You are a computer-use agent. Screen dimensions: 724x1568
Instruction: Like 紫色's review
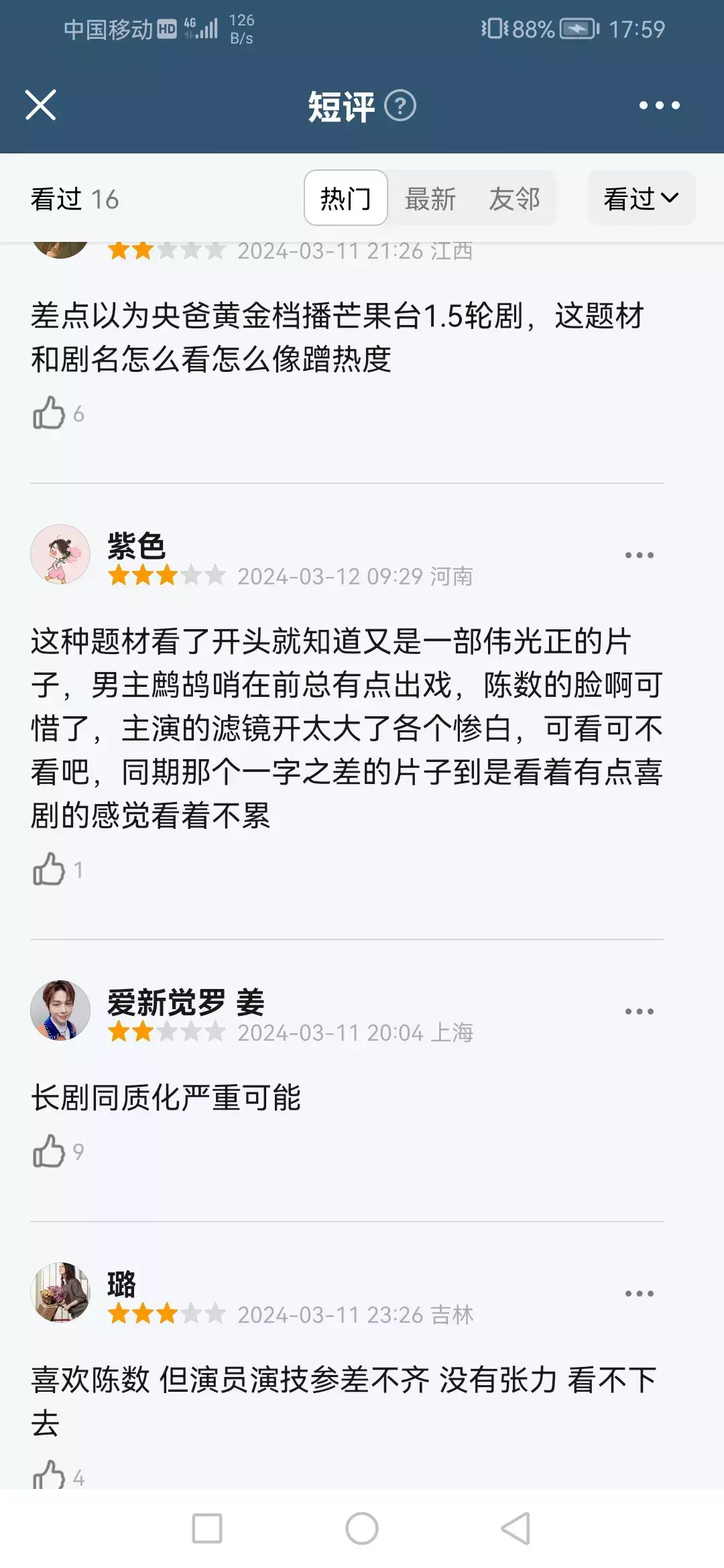50,870
